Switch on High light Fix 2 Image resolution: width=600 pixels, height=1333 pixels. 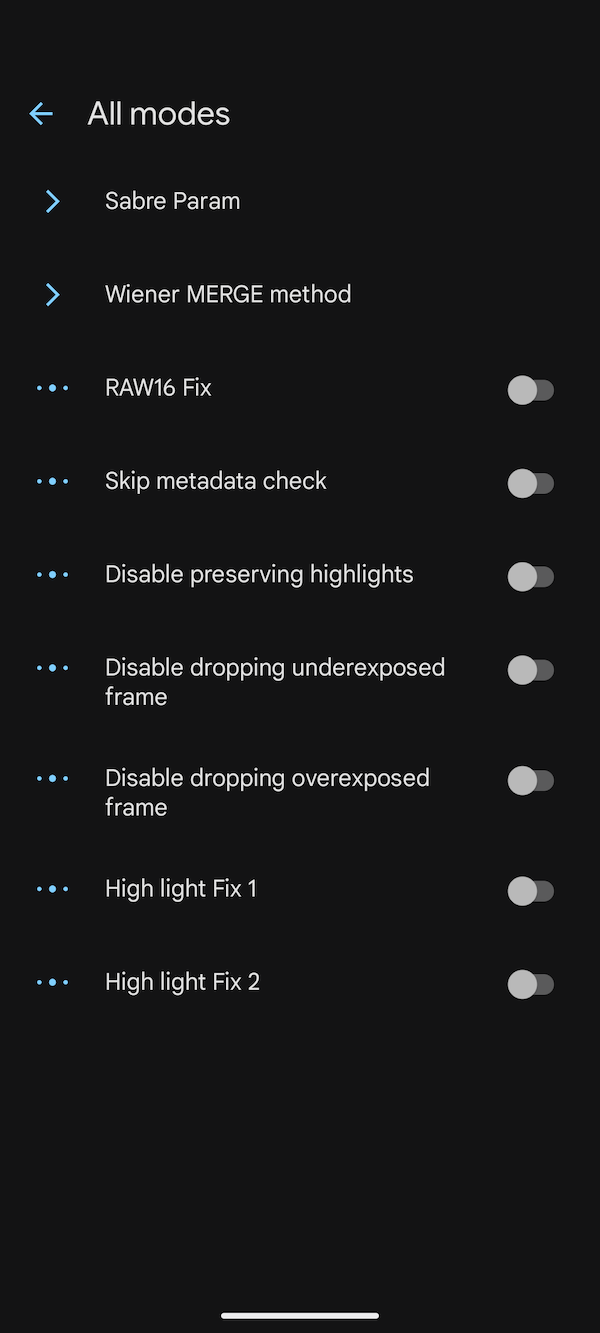click(x=530, y=984)
